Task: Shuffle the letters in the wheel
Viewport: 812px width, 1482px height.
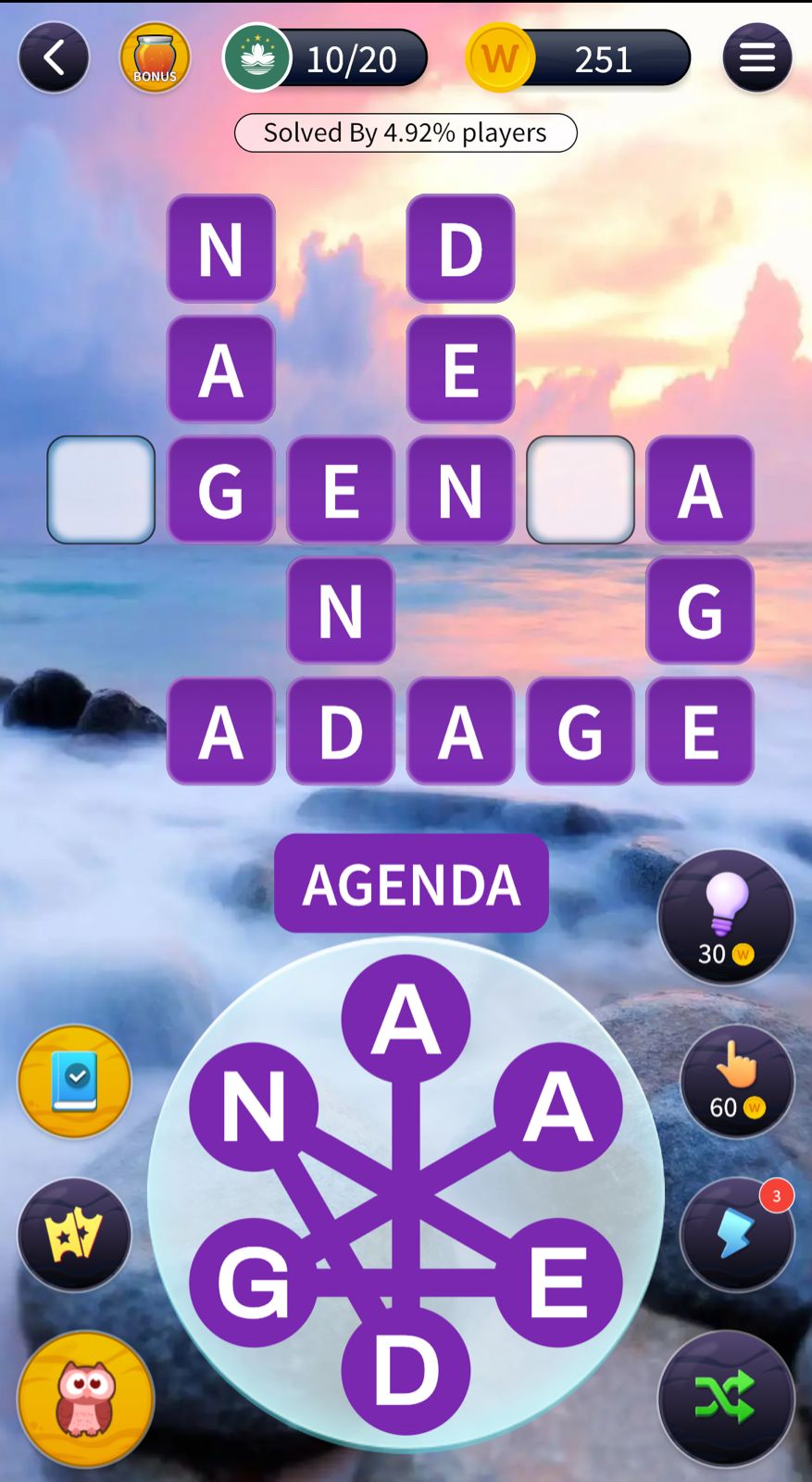Action: [x=726, y=1398]
